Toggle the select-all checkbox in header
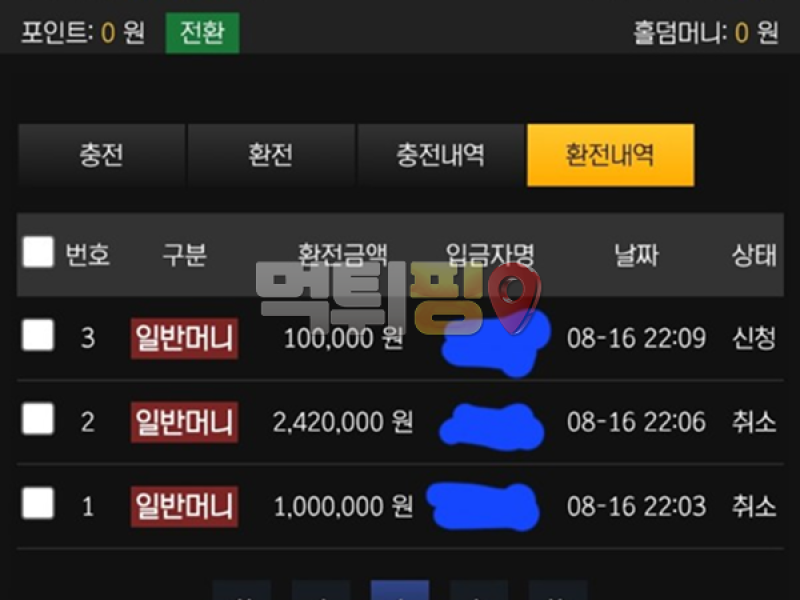 click(38, 252)
